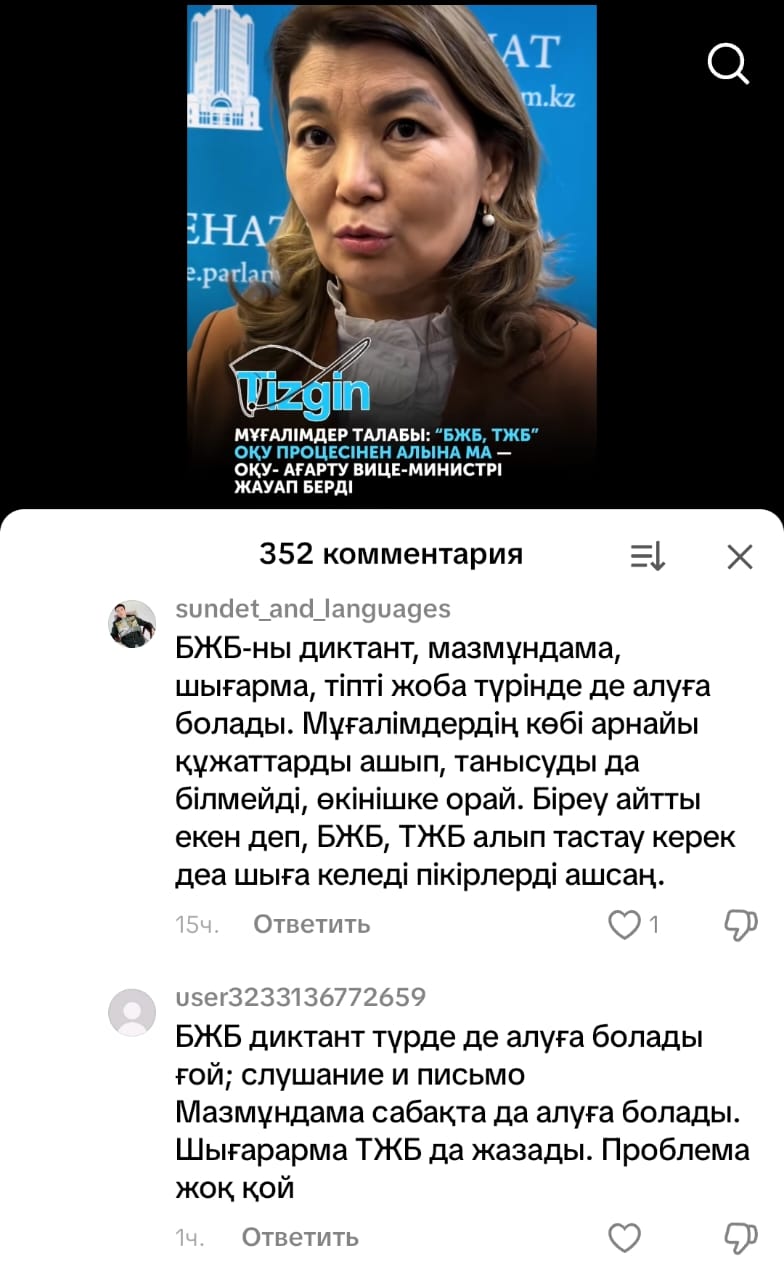This screenshot has width=784, height=1280.
Task: Reply to user3233136772659 comment
Action: tap(299, 1238)
